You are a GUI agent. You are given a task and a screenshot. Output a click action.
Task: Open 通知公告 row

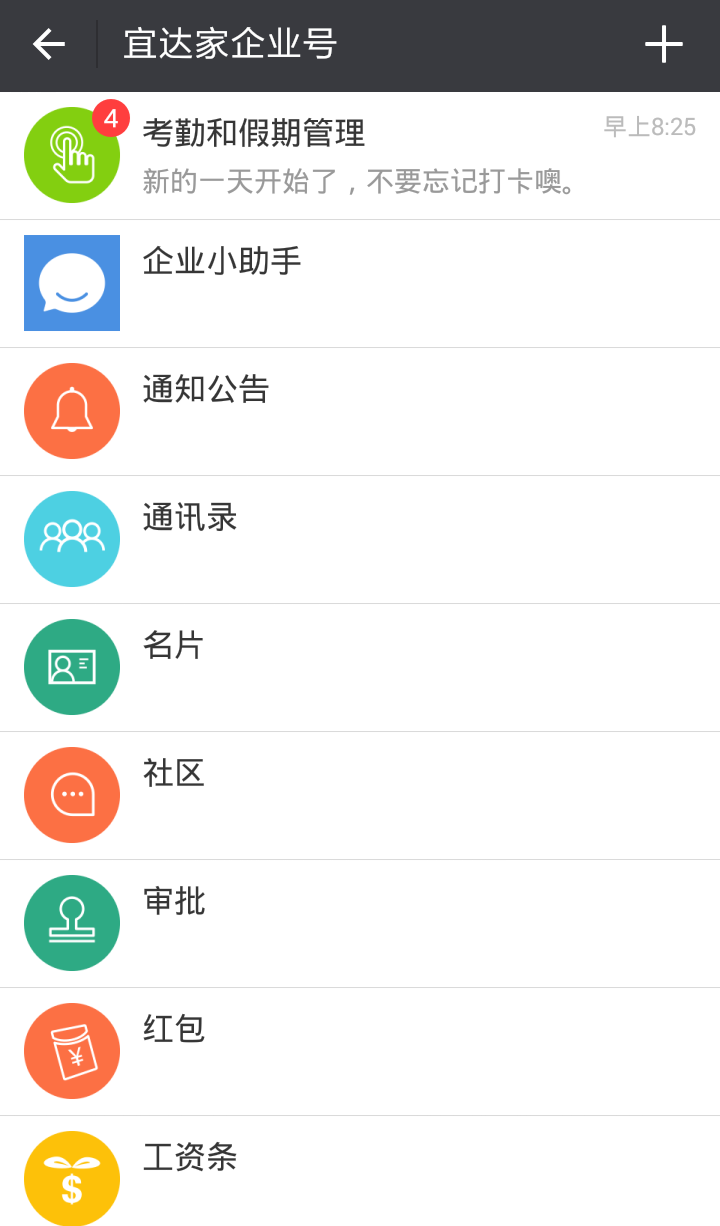coord(360,412)
